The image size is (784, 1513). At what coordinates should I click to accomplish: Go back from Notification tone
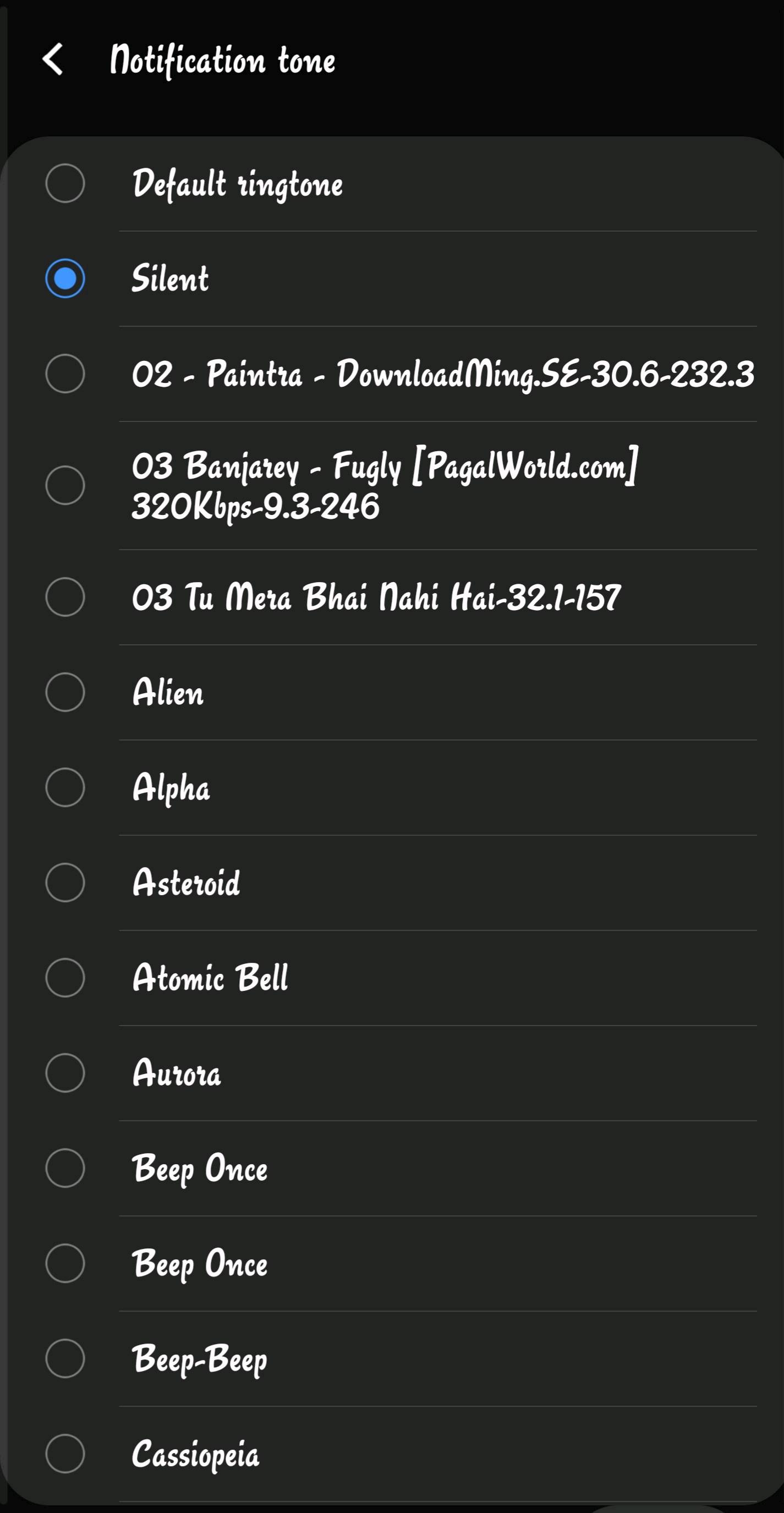(53, 59)
